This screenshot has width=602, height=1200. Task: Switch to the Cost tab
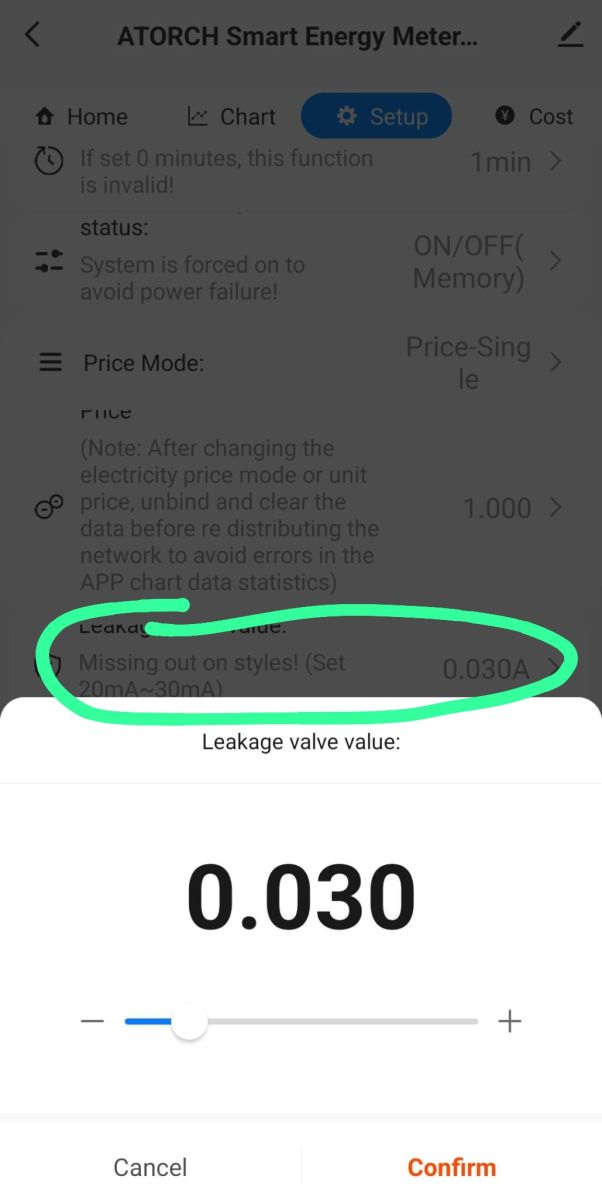(535, 117)
